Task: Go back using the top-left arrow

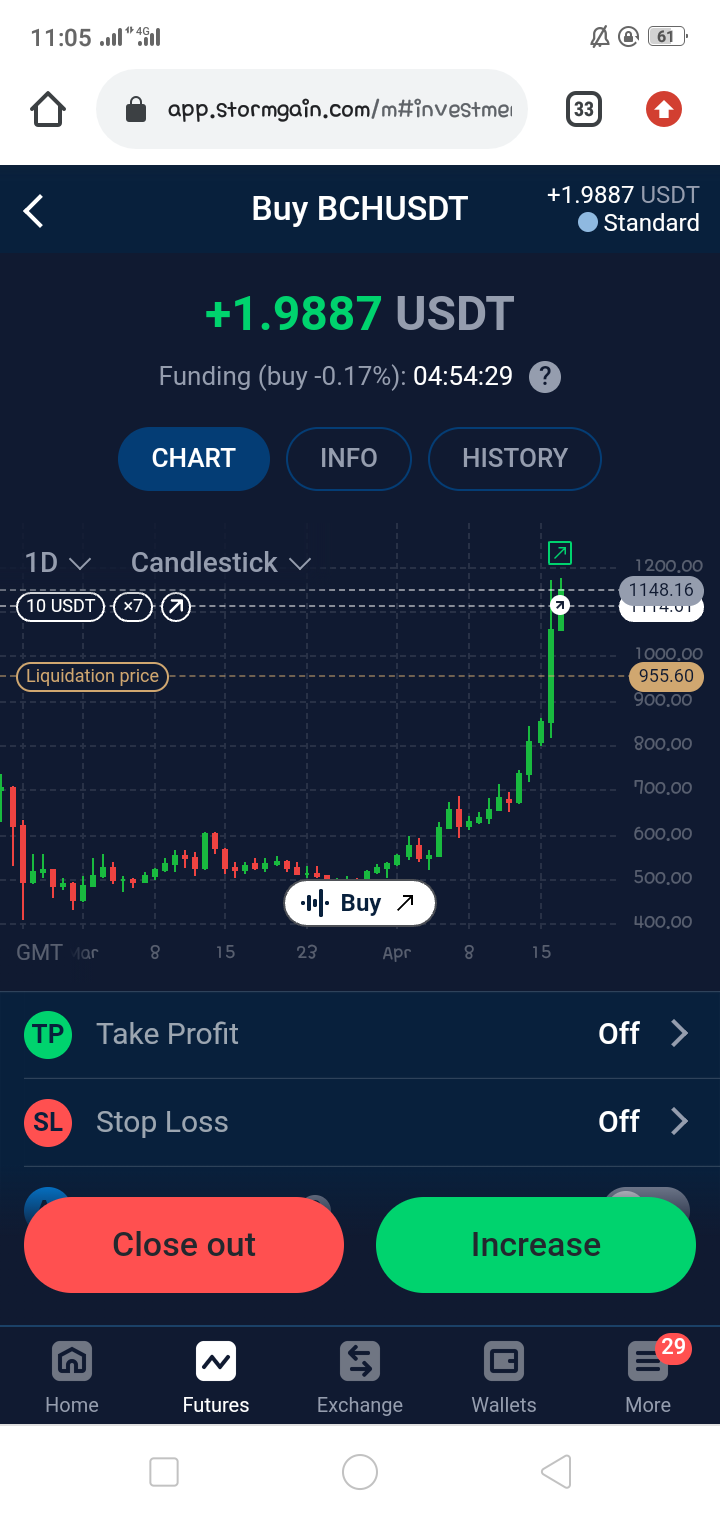Action: (x=34, y=211)
